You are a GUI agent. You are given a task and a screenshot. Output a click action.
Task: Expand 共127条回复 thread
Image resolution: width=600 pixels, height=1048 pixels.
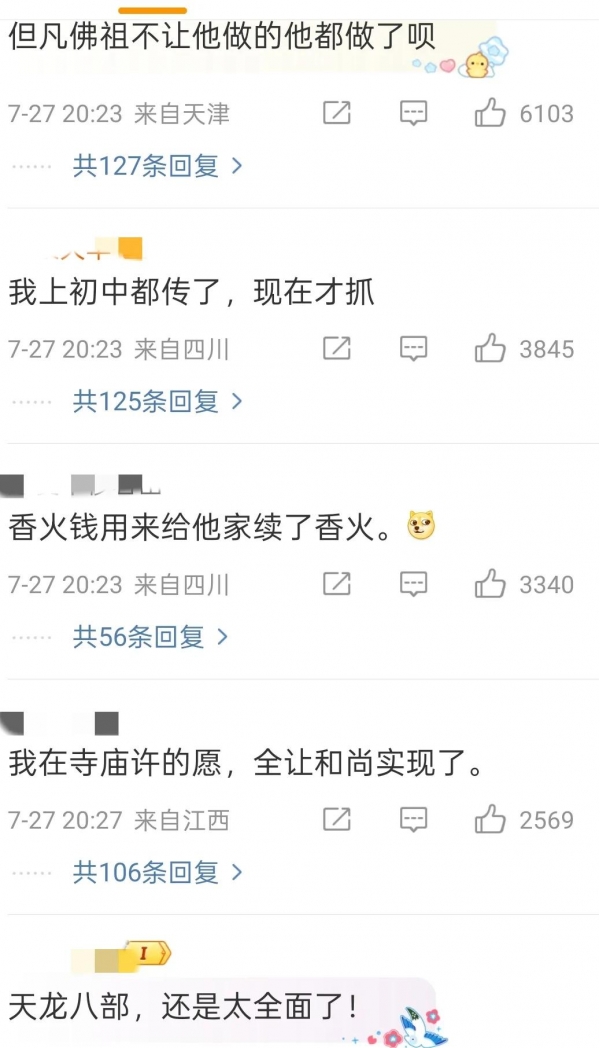[157, 165]
